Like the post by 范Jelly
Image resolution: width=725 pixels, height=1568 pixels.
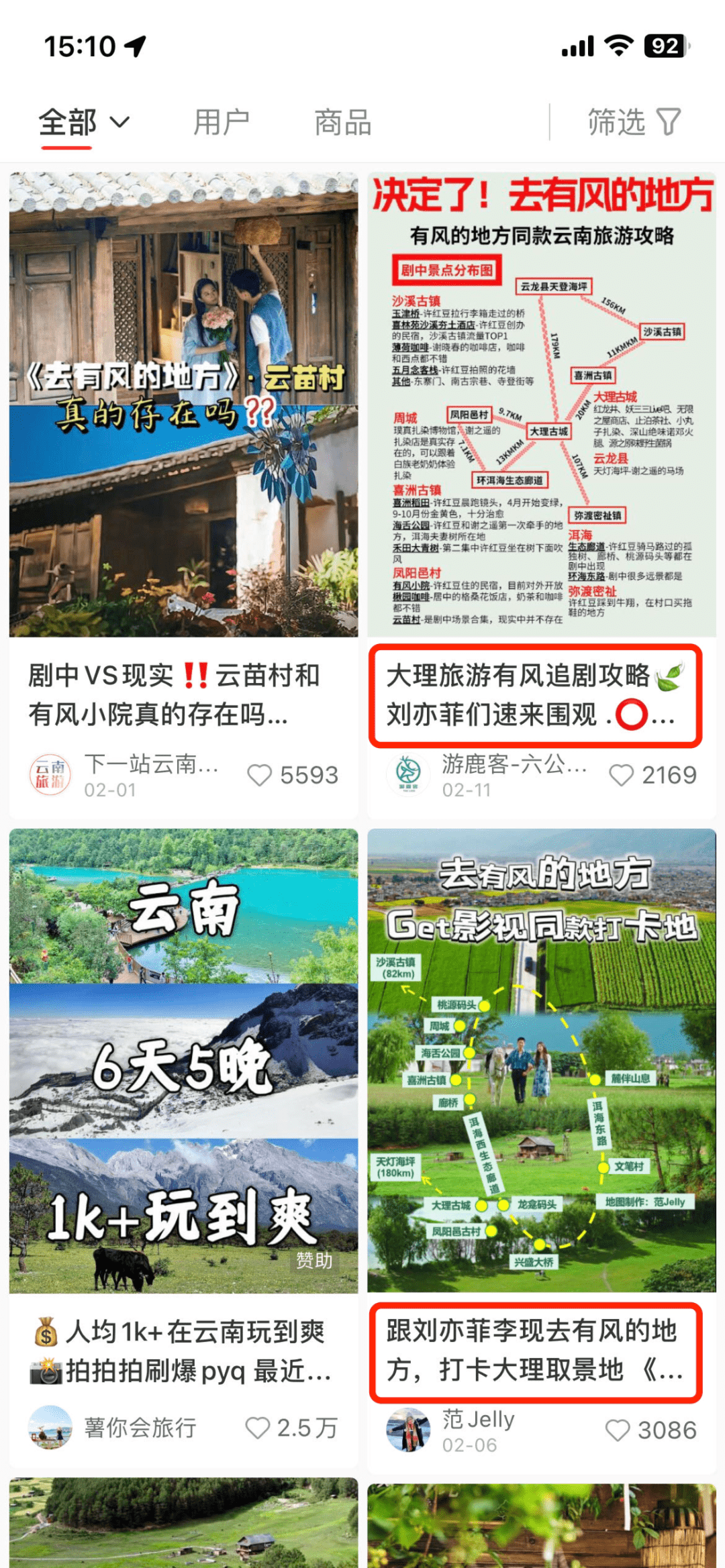point(618,1430)
